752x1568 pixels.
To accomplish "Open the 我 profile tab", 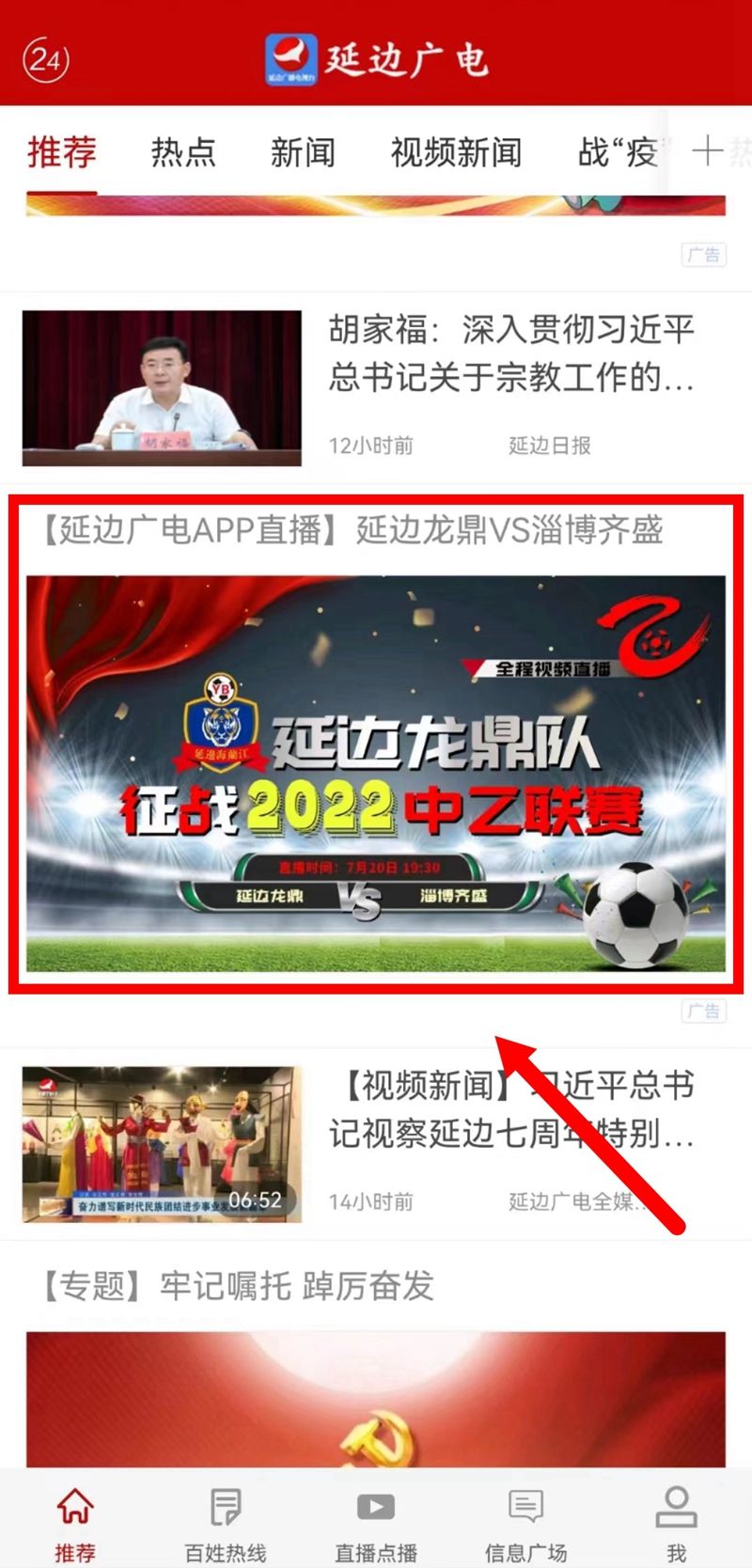I will 676,1523.
